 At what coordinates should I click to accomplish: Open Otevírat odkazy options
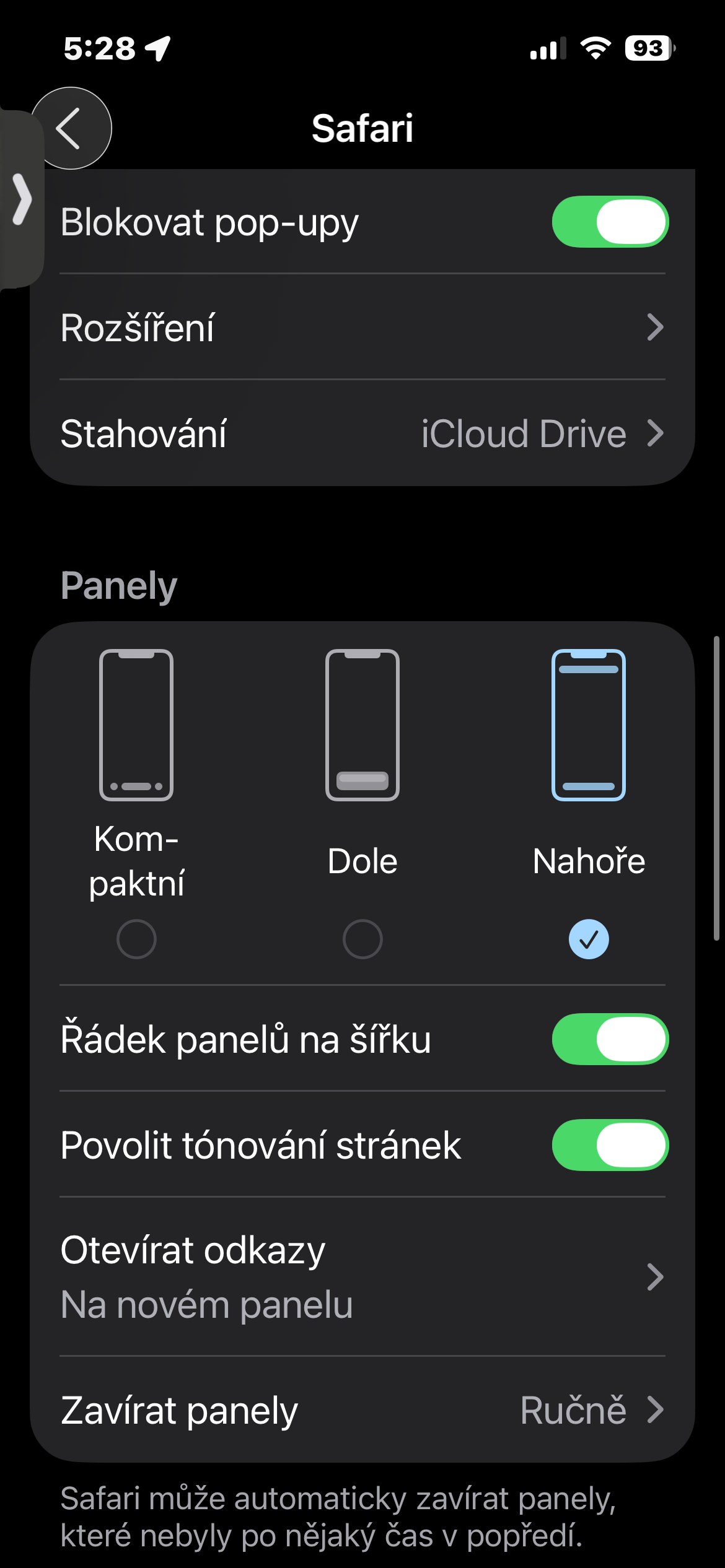362,1277
